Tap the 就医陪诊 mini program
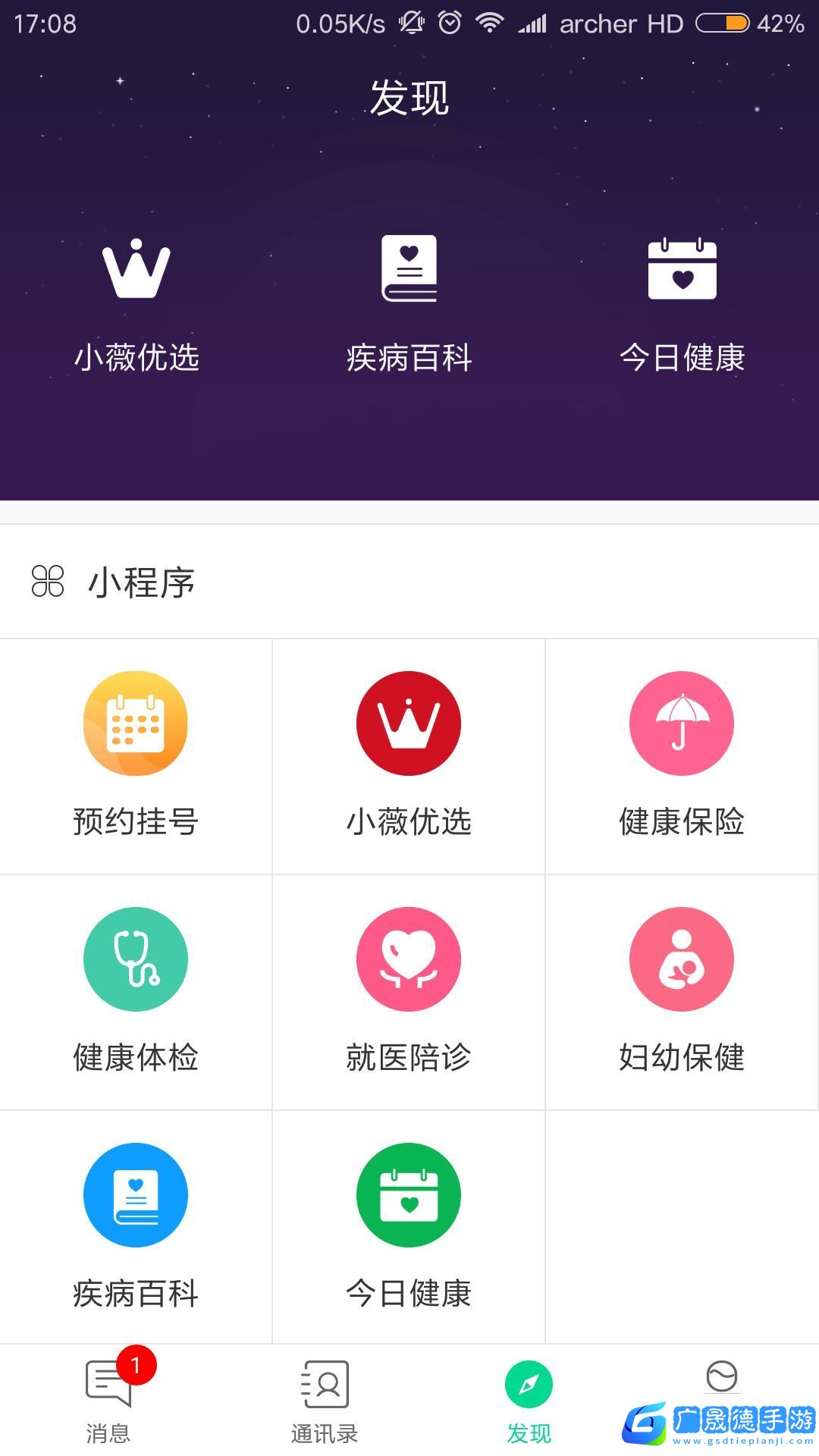The height and width of the screenshot is (1456, 819). [409, 991]
